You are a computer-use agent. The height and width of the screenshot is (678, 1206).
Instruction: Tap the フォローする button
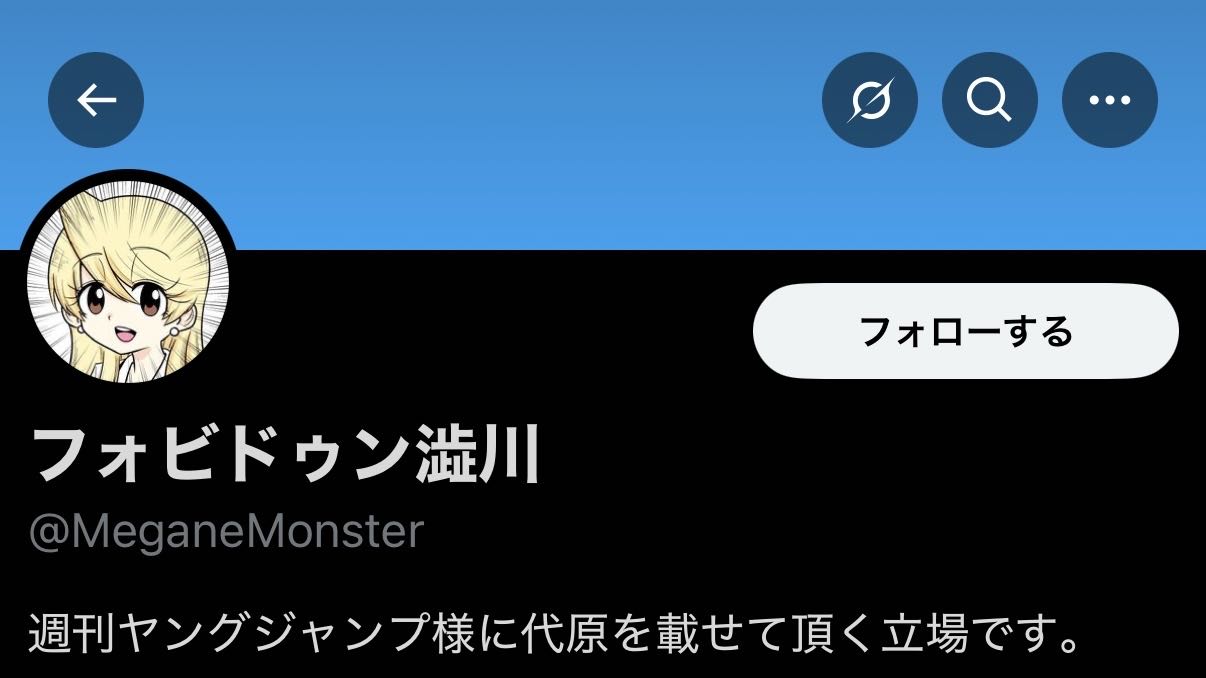pyautogui.click(x=965, y=331)
